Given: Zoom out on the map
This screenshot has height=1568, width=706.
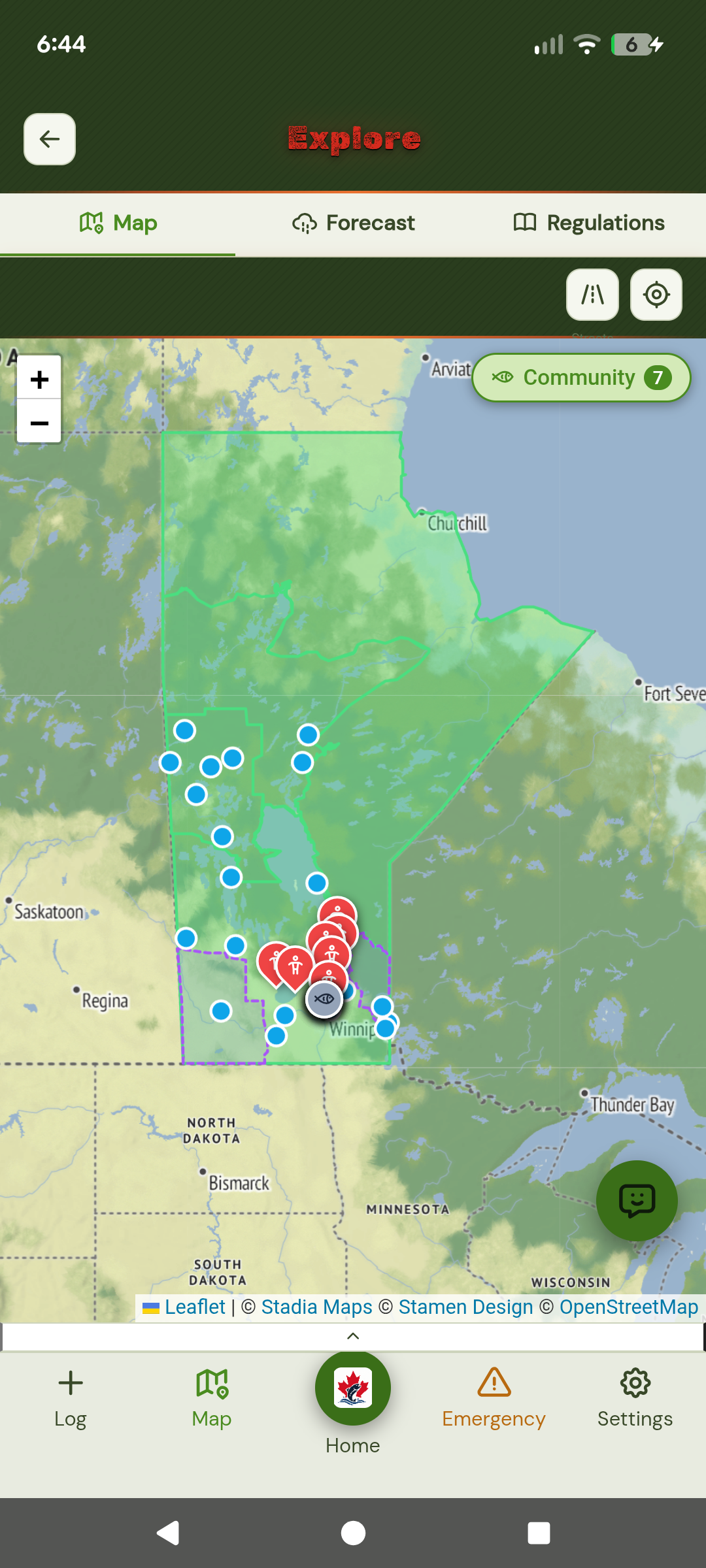Looking at the screenshot, I should tap(39, 422).
